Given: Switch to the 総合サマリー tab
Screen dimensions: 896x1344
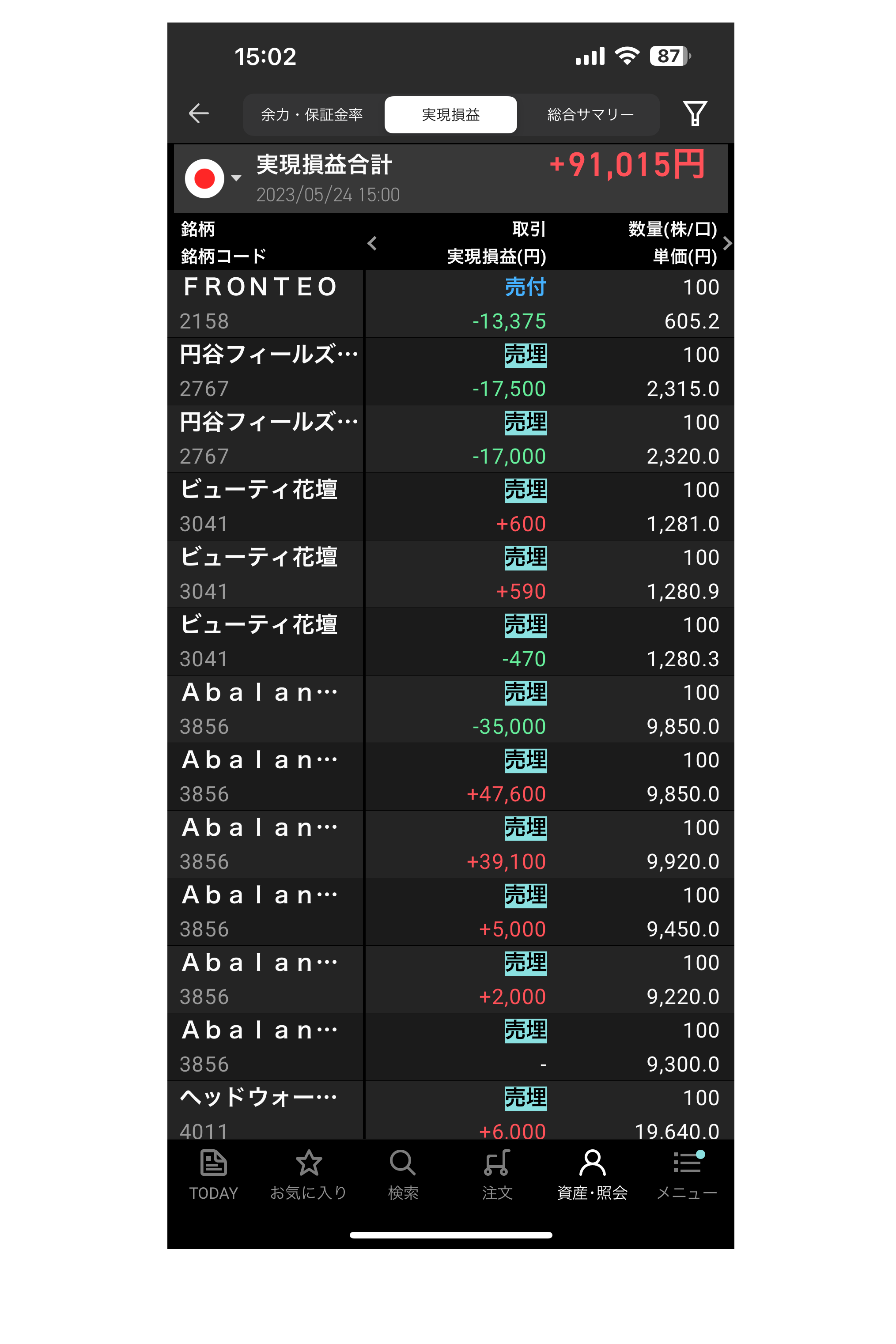Looking at the screenshot, I should pos(590,115).
